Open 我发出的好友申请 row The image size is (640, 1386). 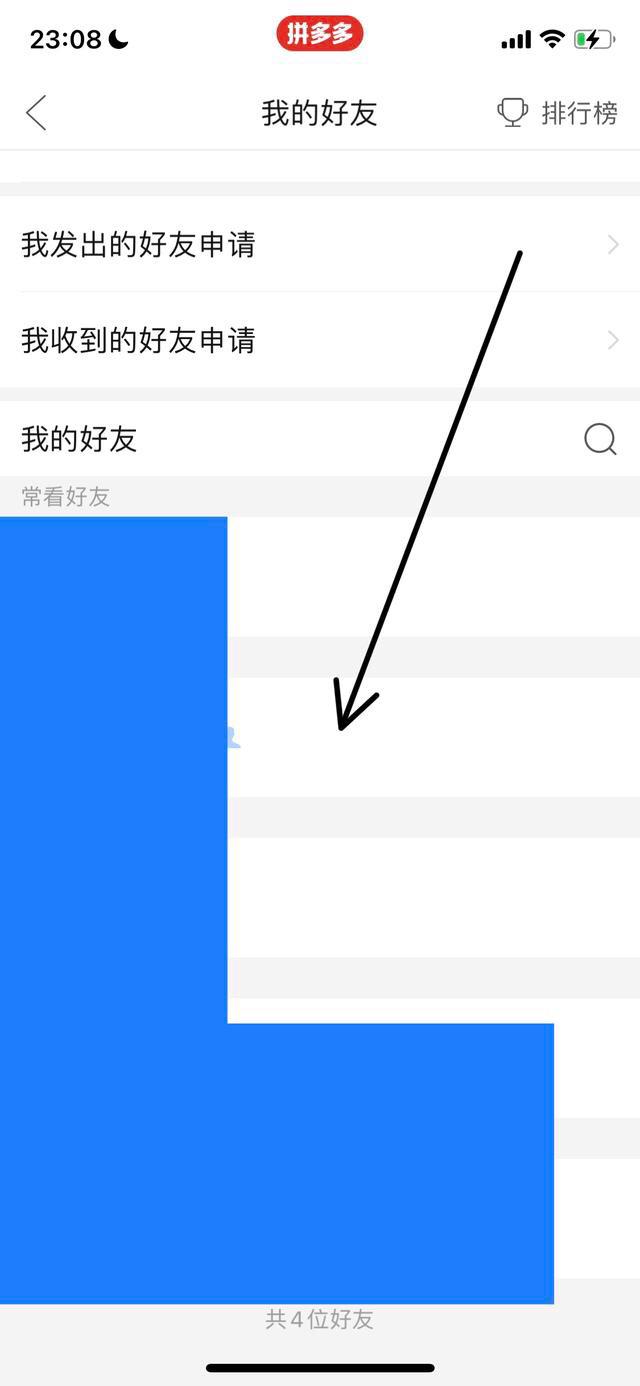(320, 245)
